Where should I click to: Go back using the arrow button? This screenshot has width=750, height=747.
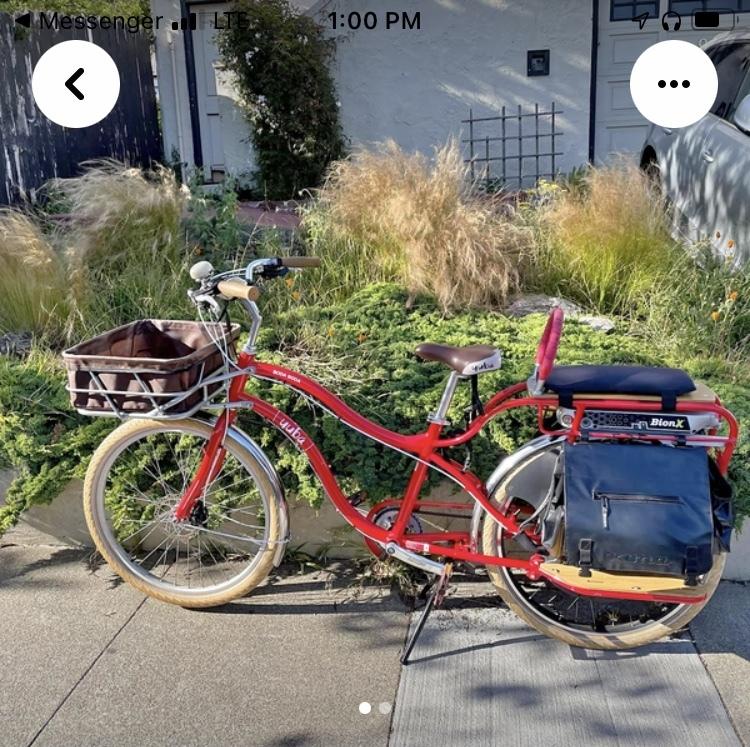[75, 84]
